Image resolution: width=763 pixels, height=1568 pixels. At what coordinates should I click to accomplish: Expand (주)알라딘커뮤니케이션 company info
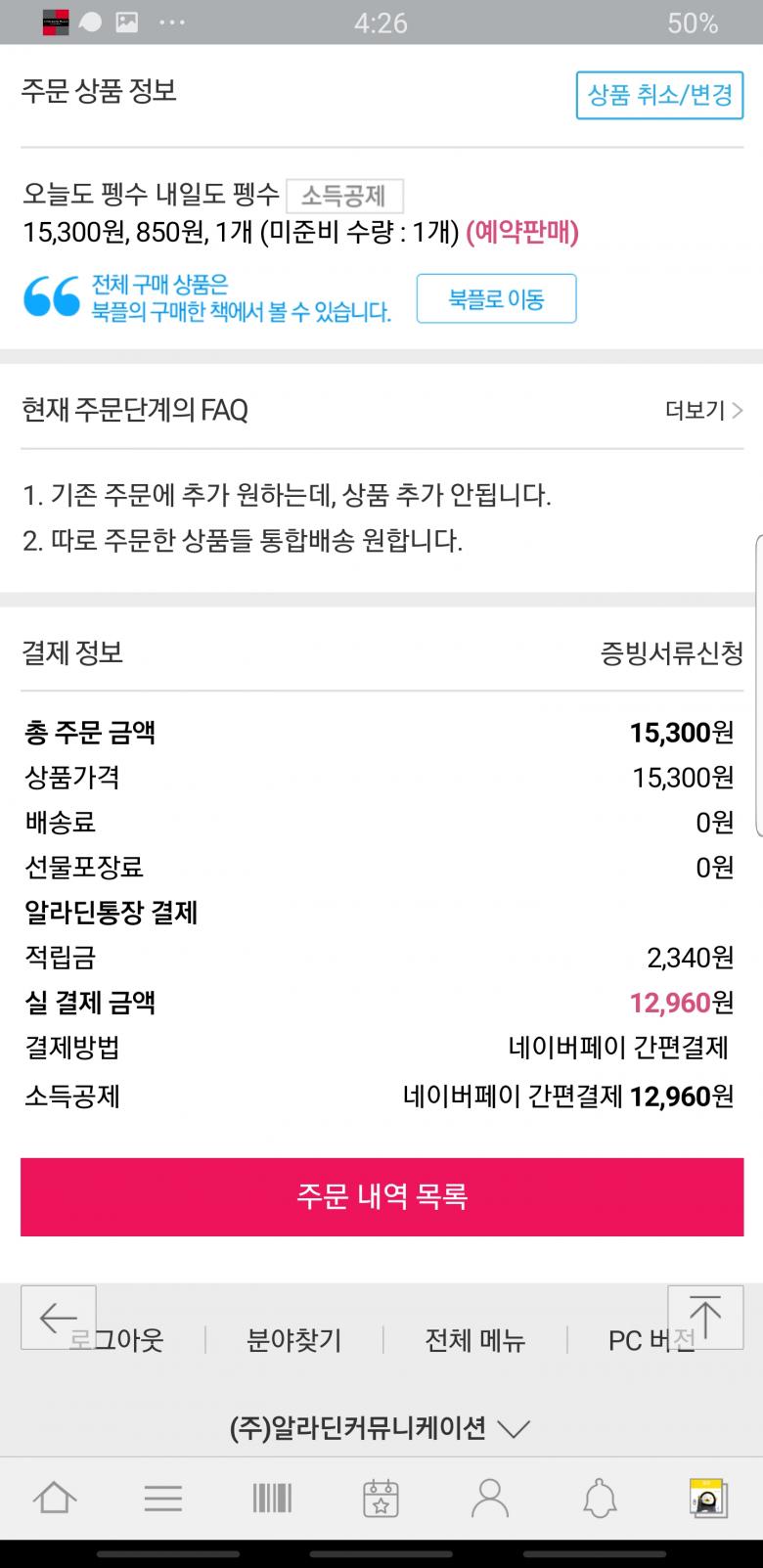pos(380,1428)
